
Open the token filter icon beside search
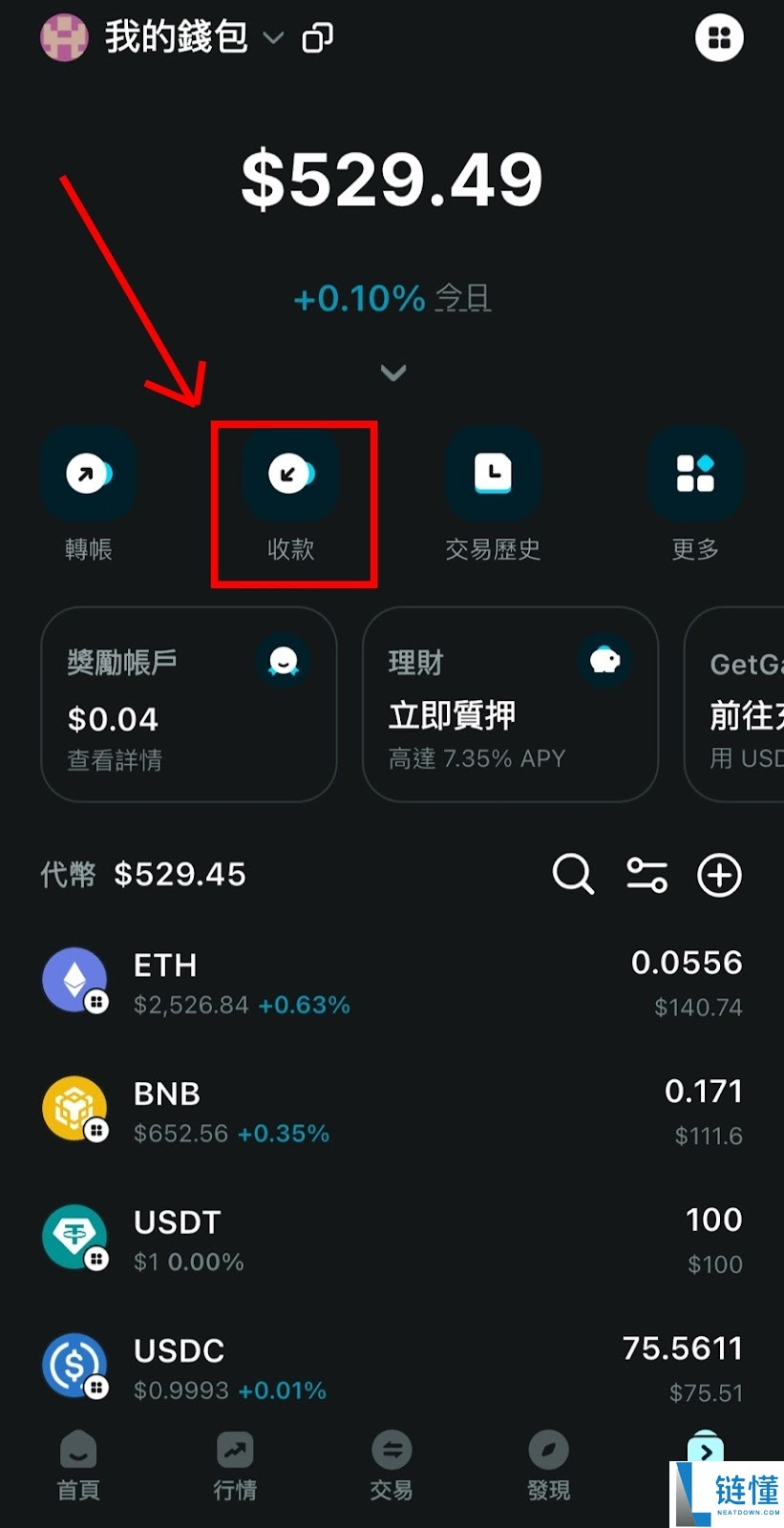(646, 874)
